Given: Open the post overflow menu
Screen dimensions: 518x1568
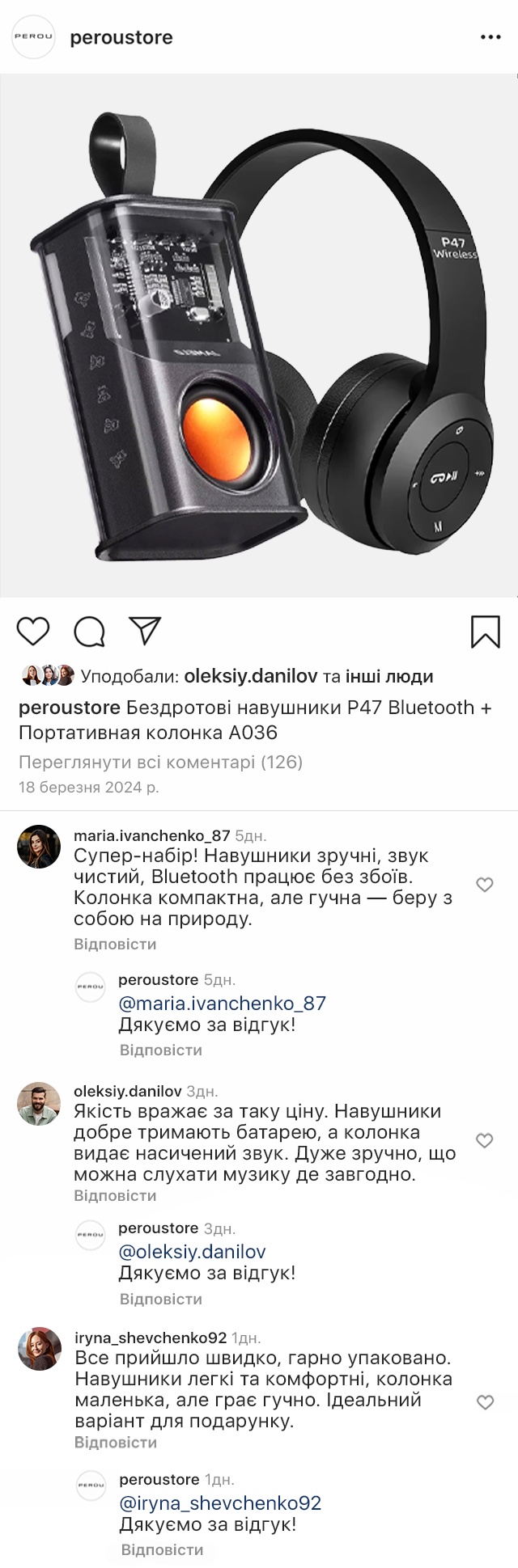Looking at the screenshot, I should [491, 37].
